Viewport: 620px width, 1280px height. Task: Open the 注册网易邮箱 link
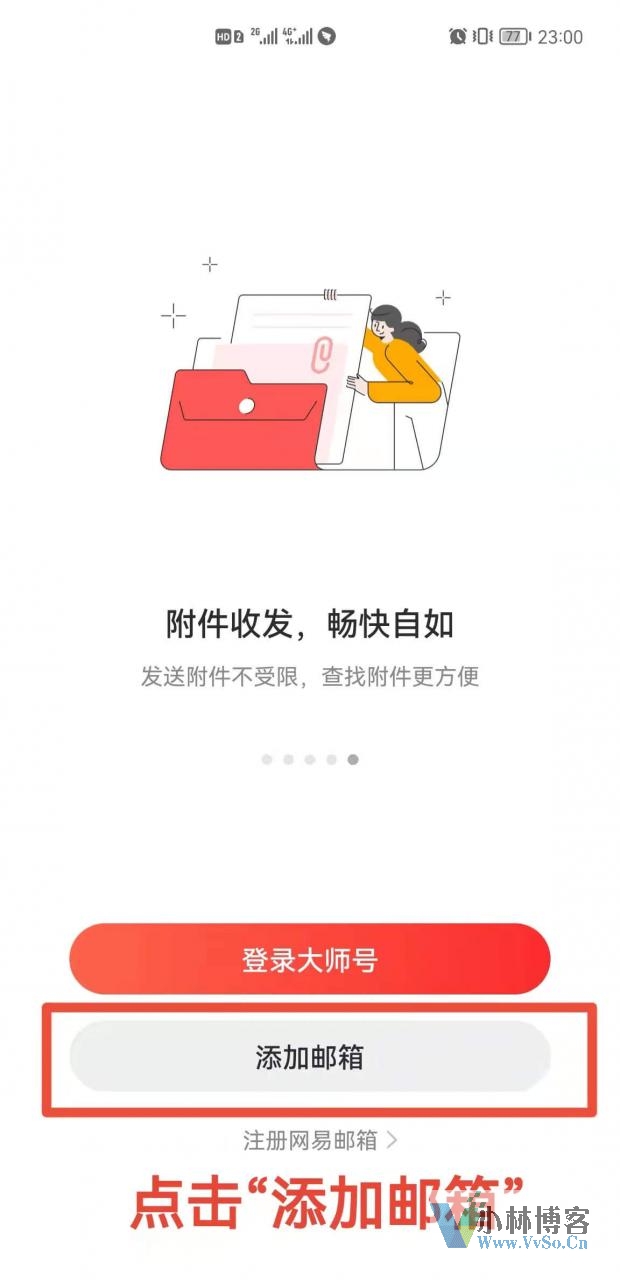point(320,1139)
